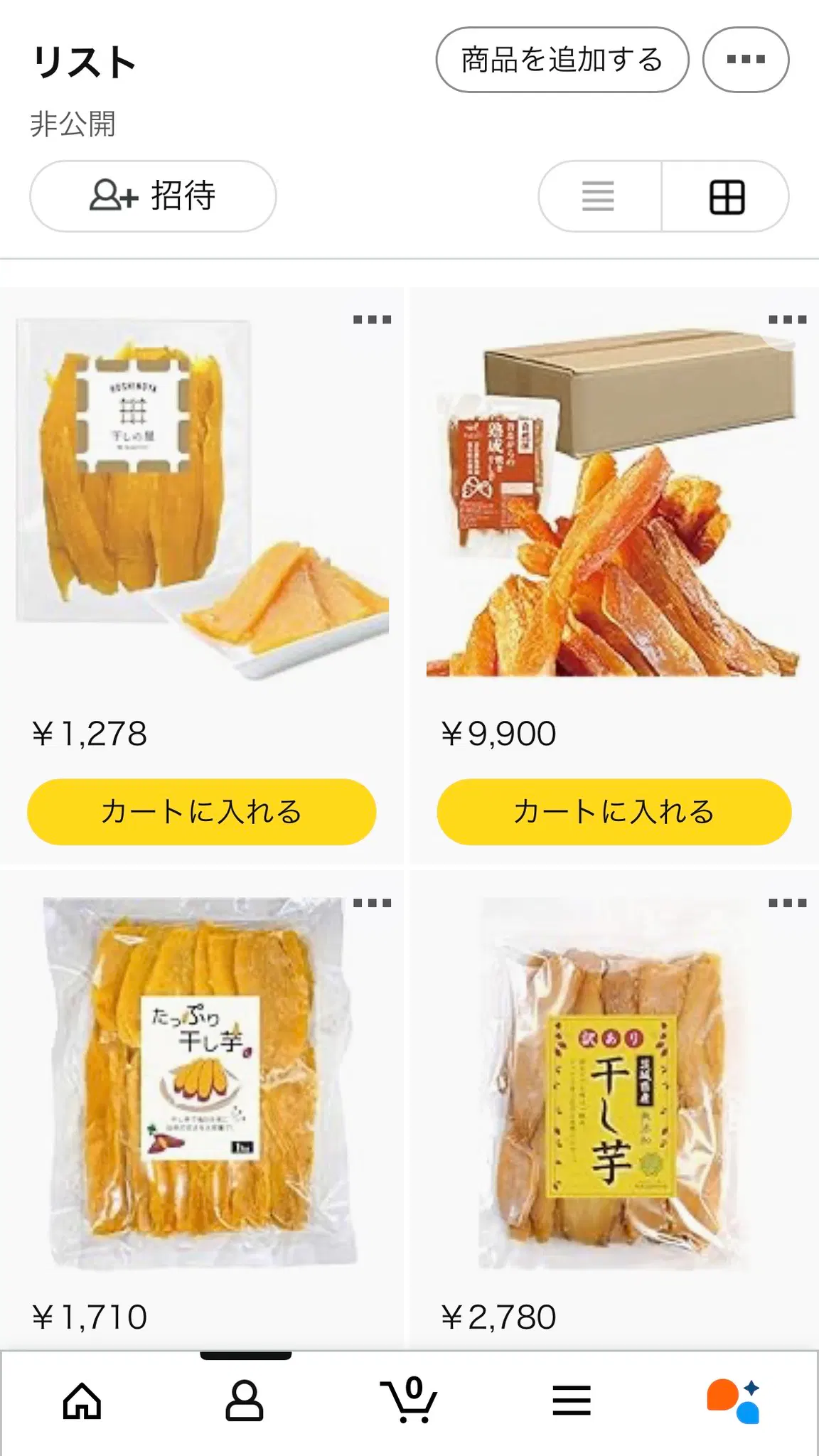Screen dimensions: 819x1456
Task: Tap the 商品を追加する button
Action: coord(562,60)
